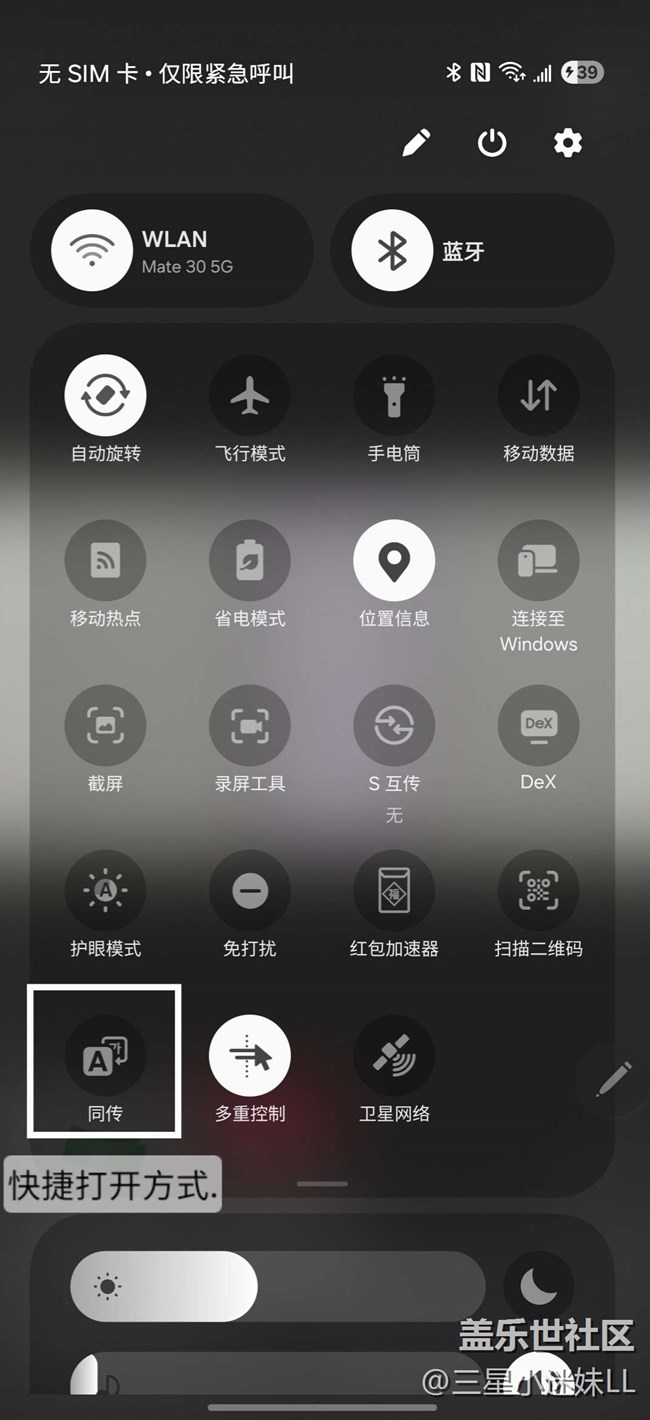Enable 免打扰 do not disturb

coord(250,891)
